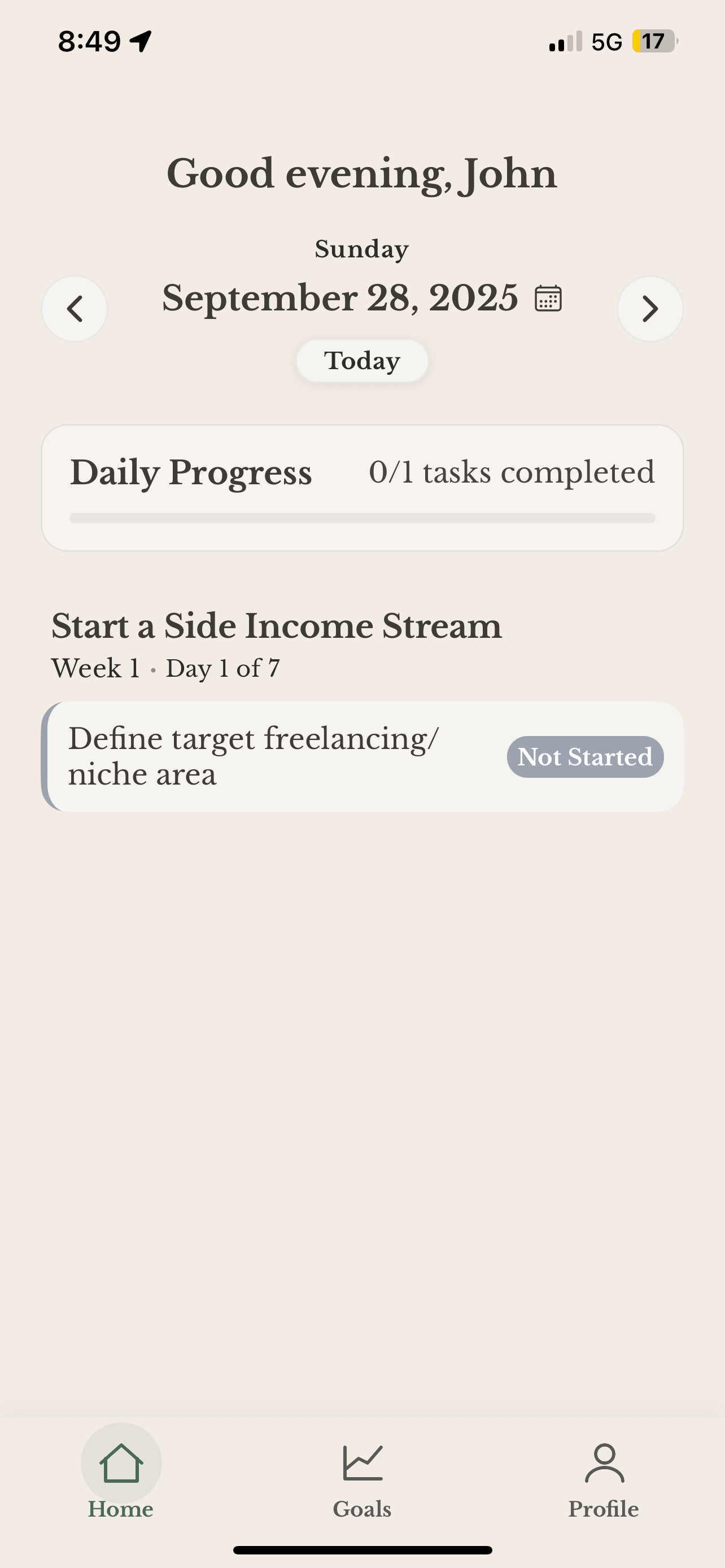Tap the Not Started status chip
This screenshot has width=725, height=1568.
(x=585, y=756)
